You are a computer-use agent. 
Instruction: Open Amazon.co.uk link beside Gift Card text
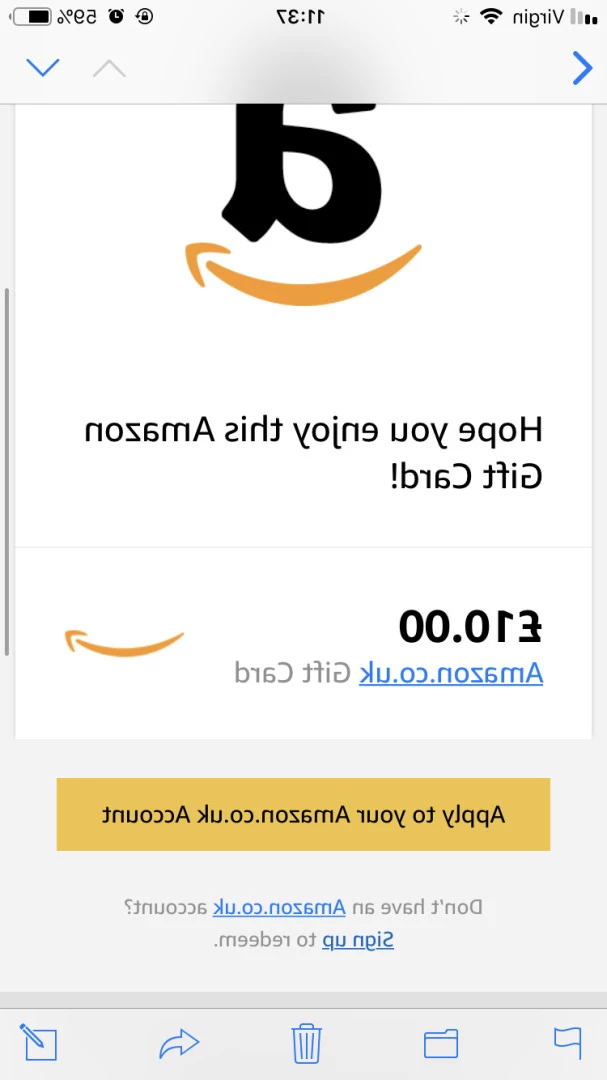click(x=451, y=673)
